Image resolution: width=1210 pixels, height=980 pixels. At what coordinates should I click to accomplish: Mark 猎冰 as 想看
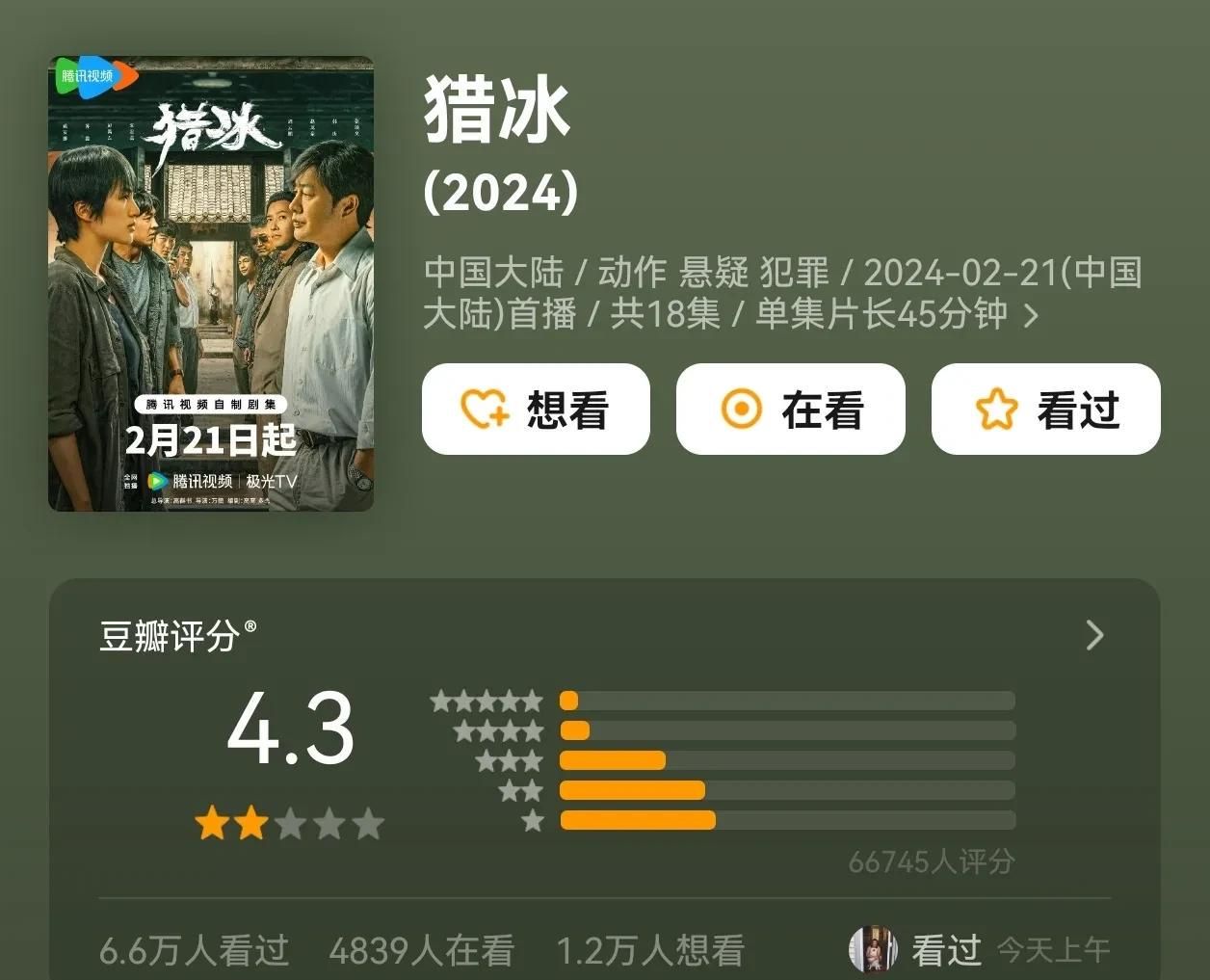[536, 410]
